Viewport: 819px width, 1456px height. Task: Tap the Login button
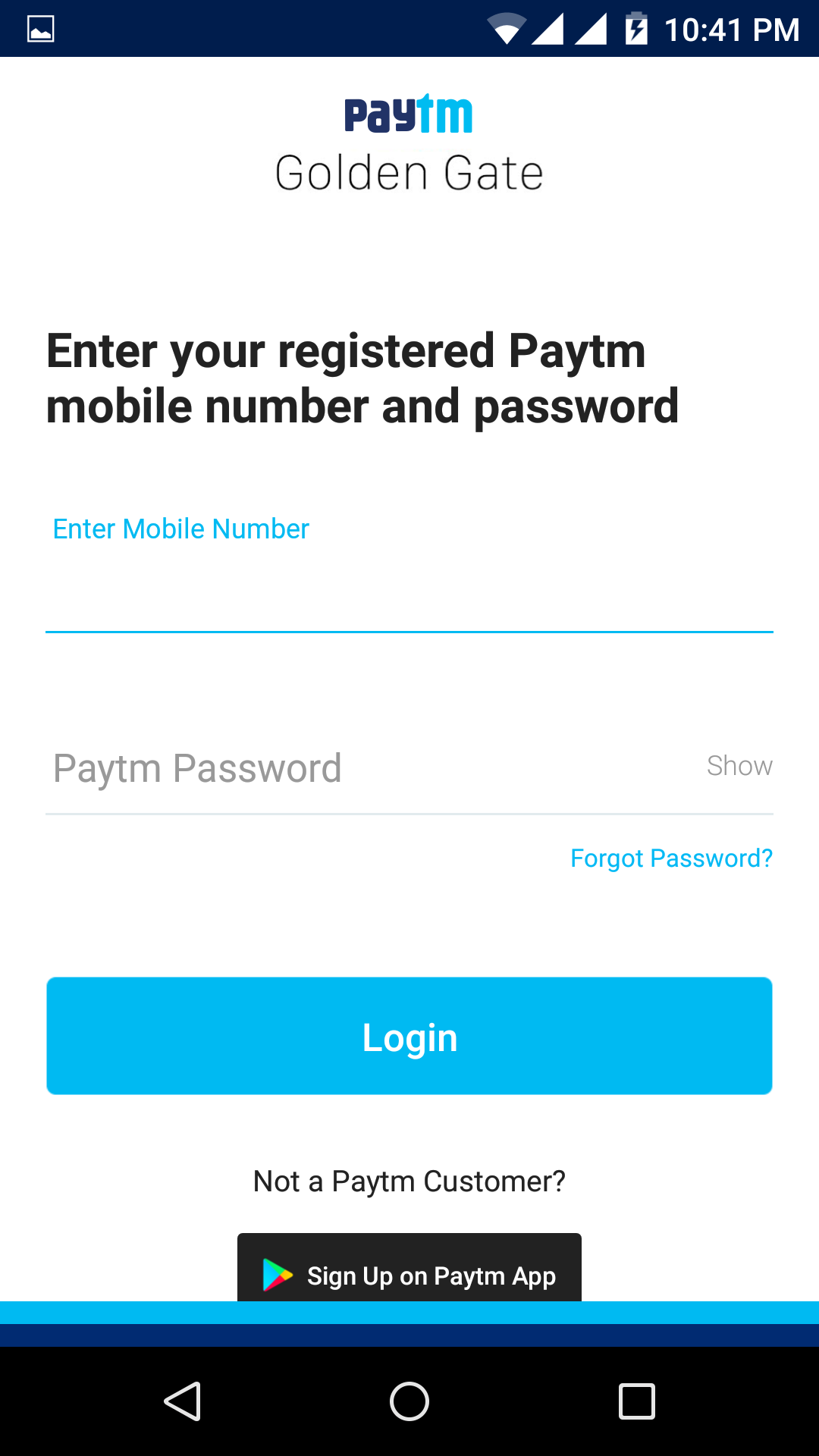[409, 1036]
